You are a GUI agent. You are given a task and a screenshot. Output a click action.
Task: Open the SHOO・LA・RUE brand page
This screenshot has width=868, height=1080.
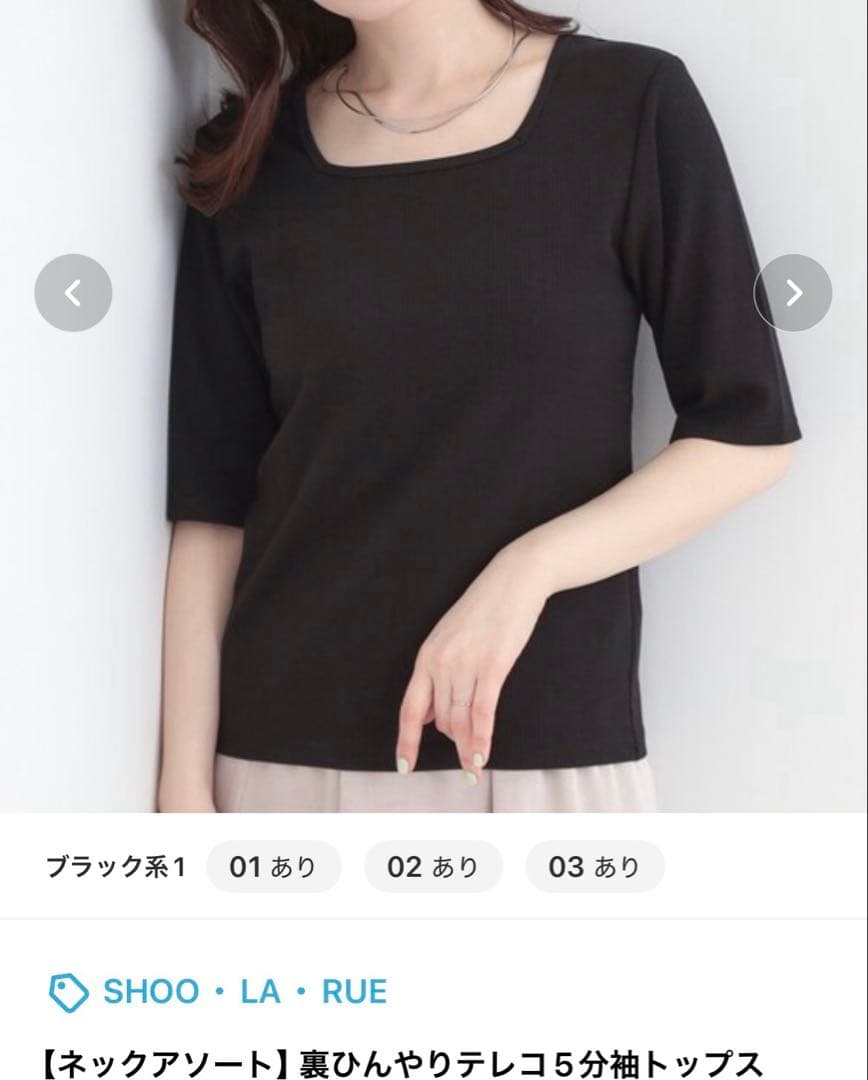(x=218, y=992)
